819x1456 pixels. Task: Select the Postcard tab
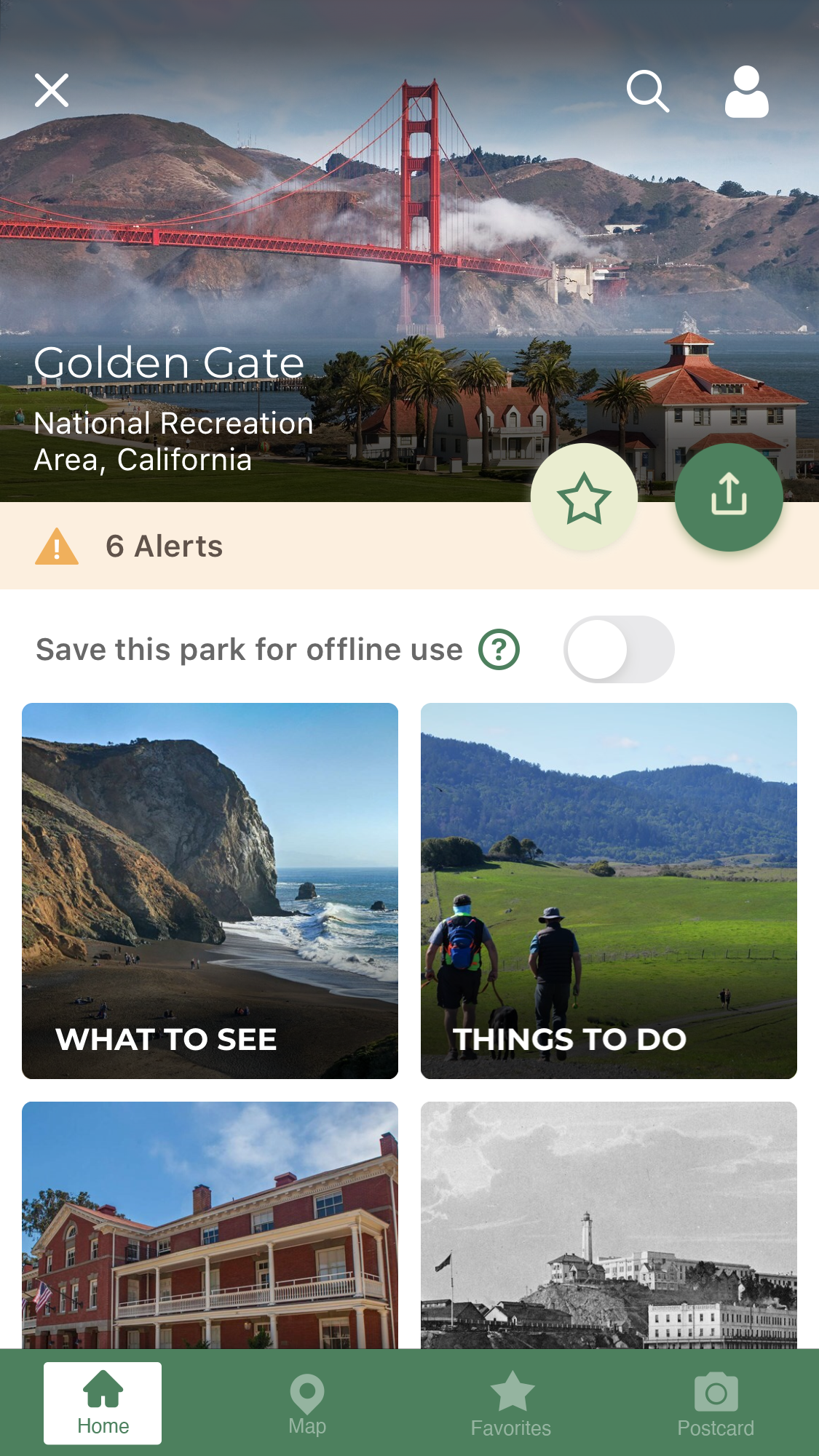[716, 1404]
